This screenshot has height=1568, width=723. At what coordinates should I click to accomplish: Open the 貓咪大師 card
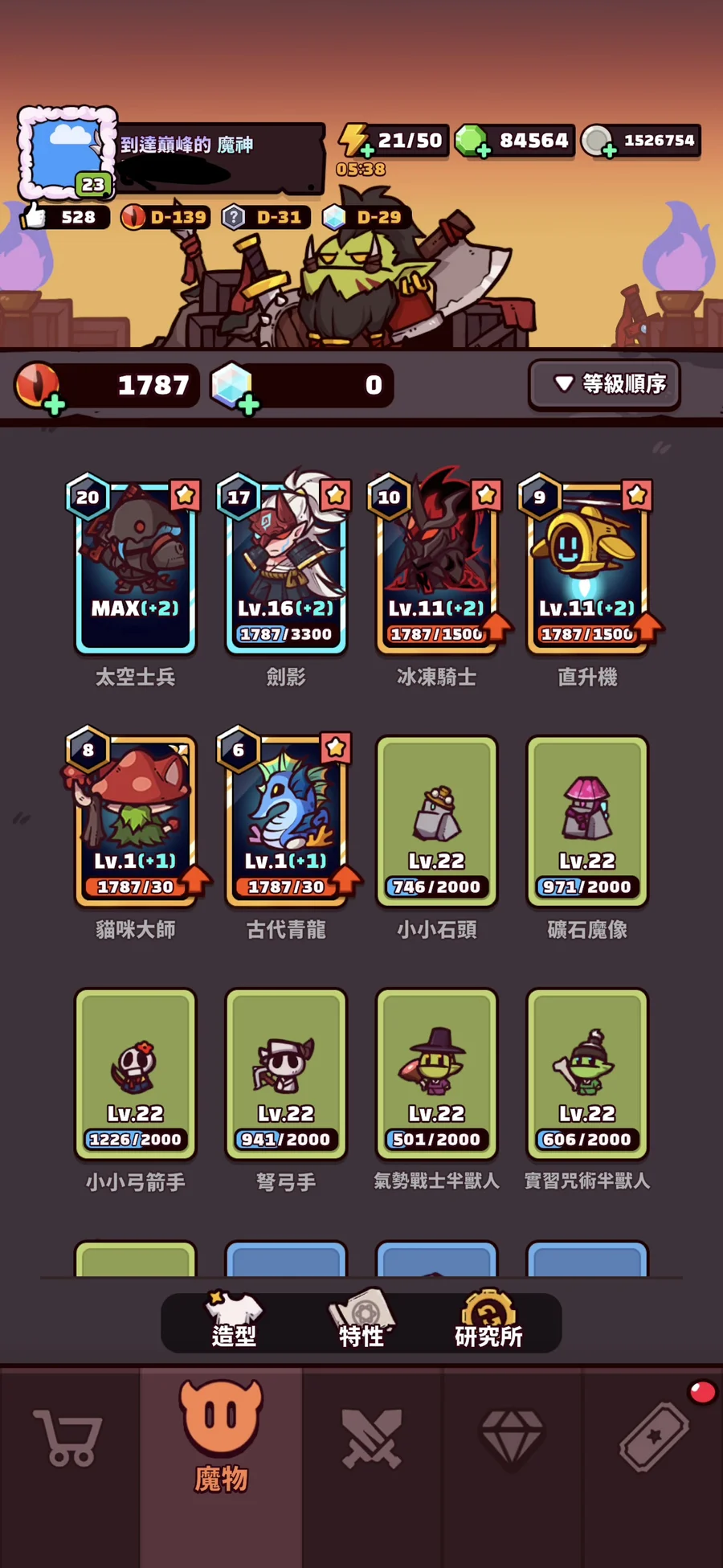click(135, 820)
